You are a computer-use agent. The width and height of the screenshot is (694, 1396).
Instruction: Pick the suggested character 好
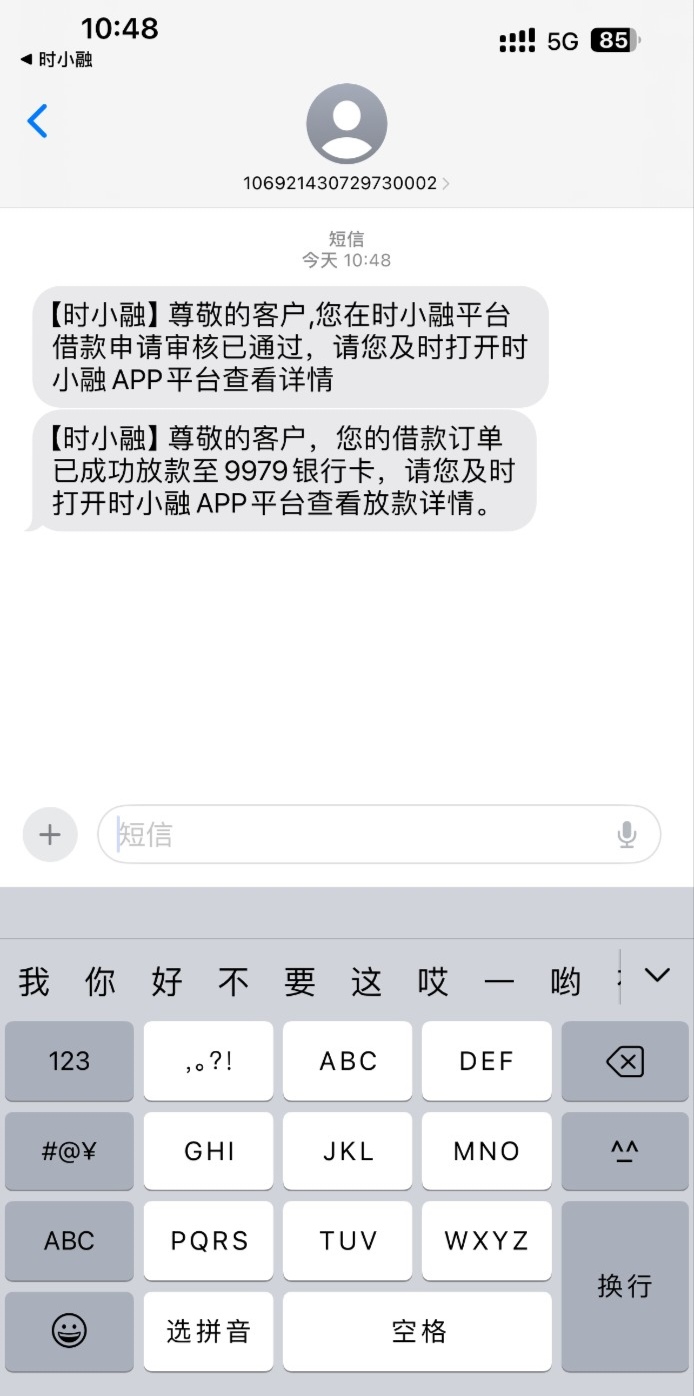pos(167,982)
